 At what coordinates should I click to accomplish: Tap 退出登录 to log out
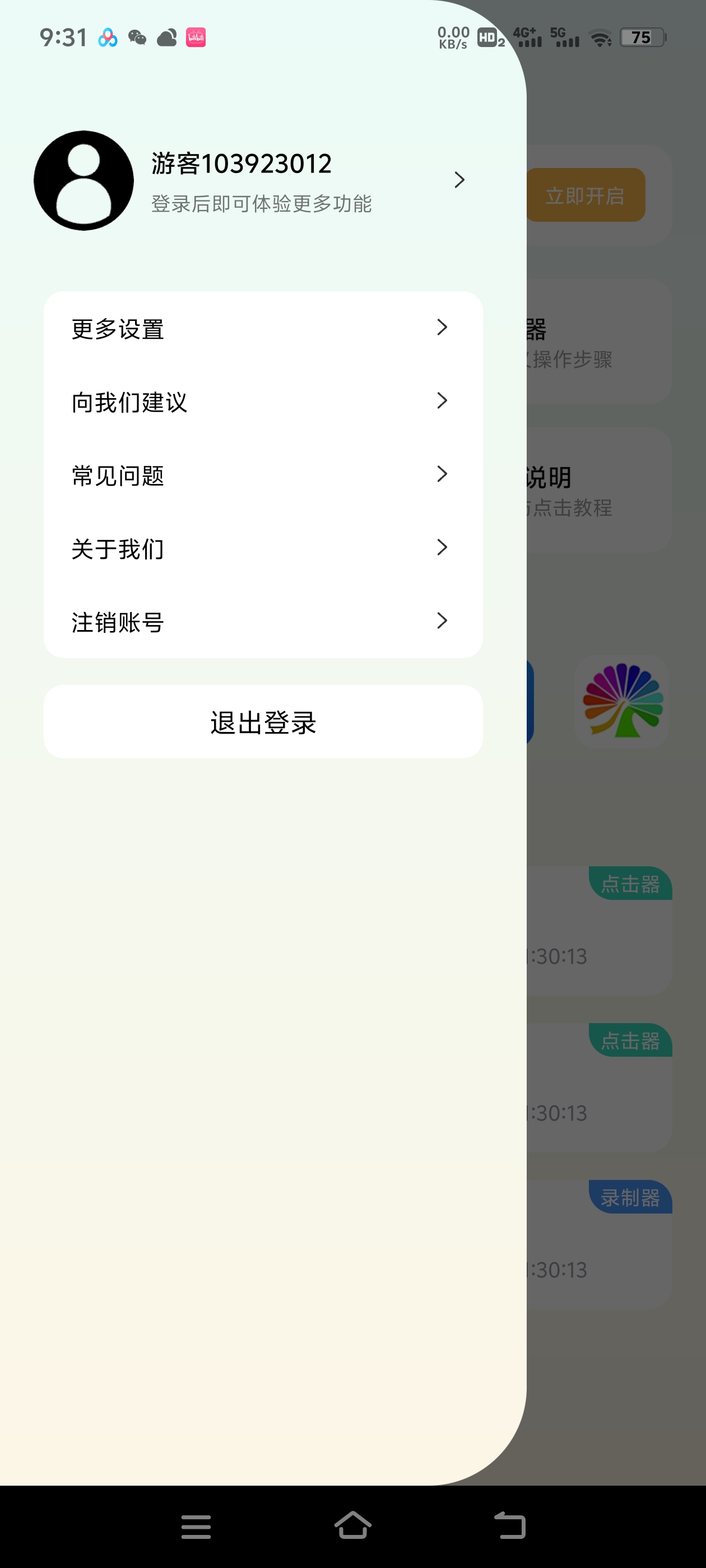pos(263,722)
